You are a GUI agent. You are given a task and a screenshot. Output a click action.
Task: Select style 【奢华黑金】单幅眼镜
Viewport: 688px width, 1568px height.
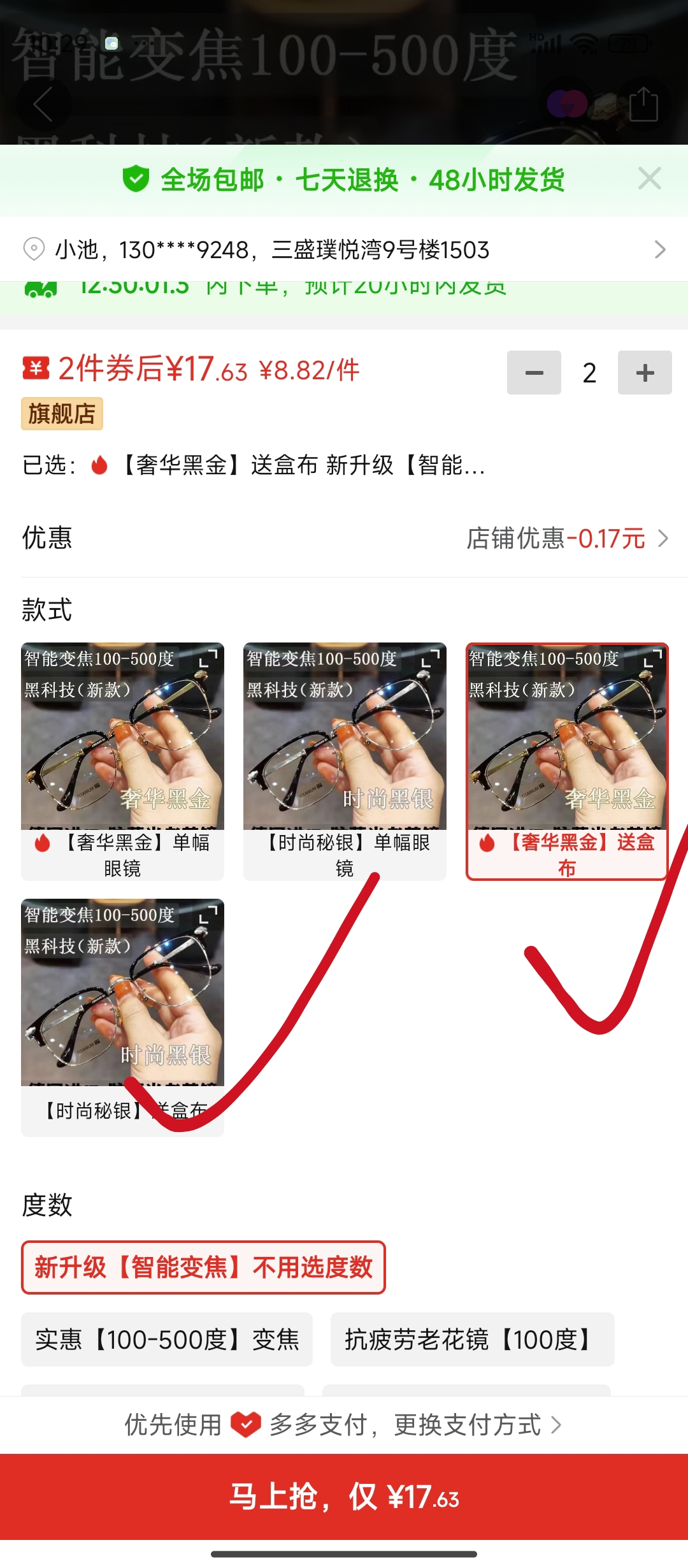[122, 761]
